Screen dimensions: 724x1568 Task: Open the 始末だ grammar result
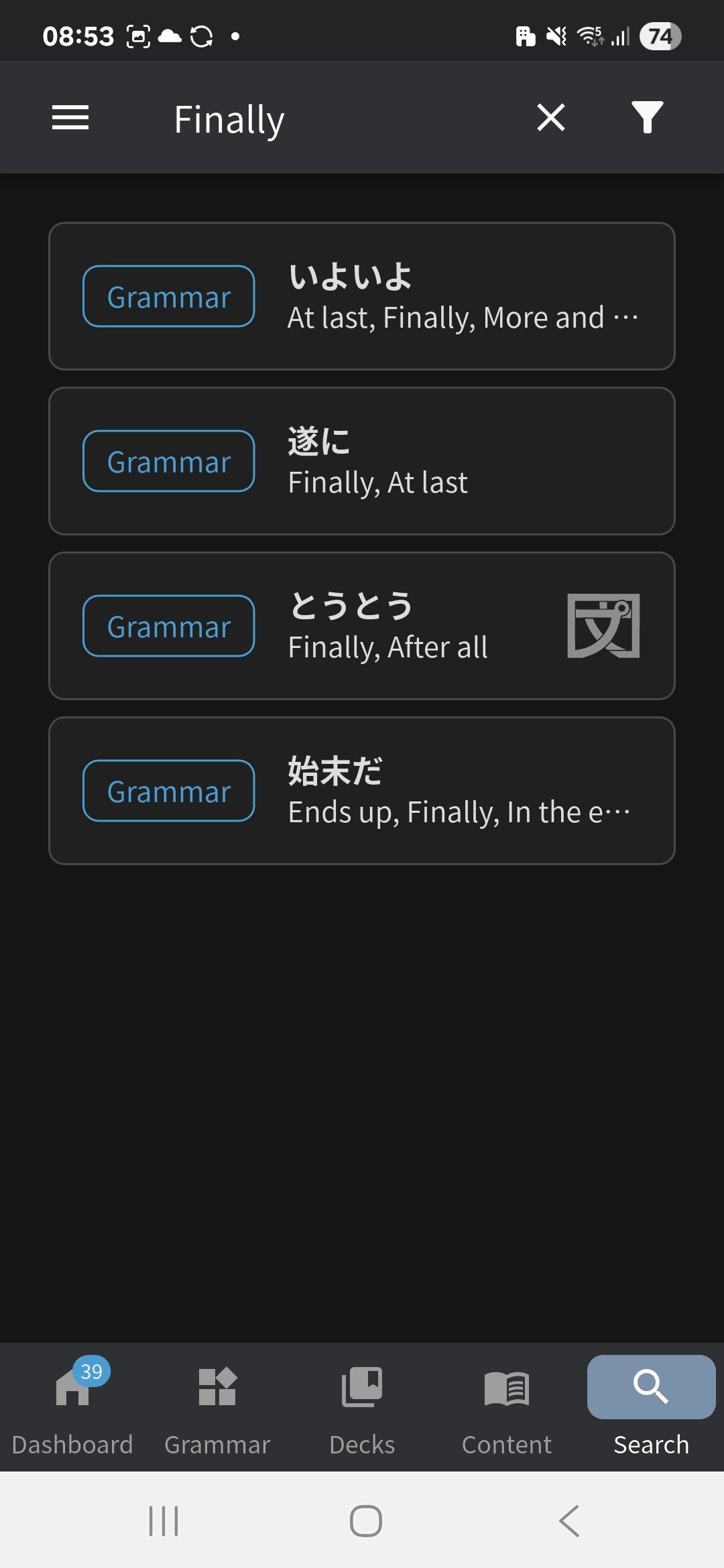[362, 791]
